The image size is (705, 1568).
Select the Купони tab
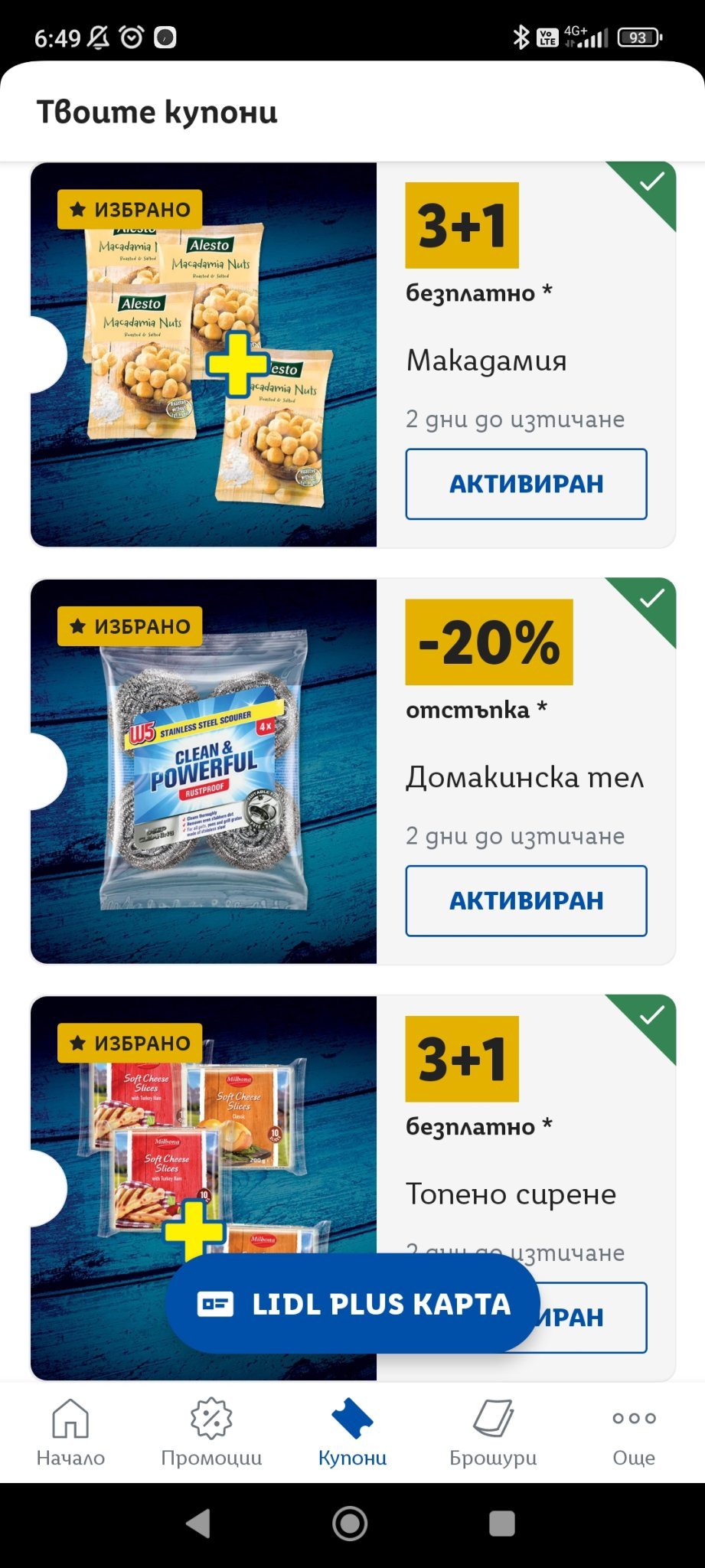352,1432
